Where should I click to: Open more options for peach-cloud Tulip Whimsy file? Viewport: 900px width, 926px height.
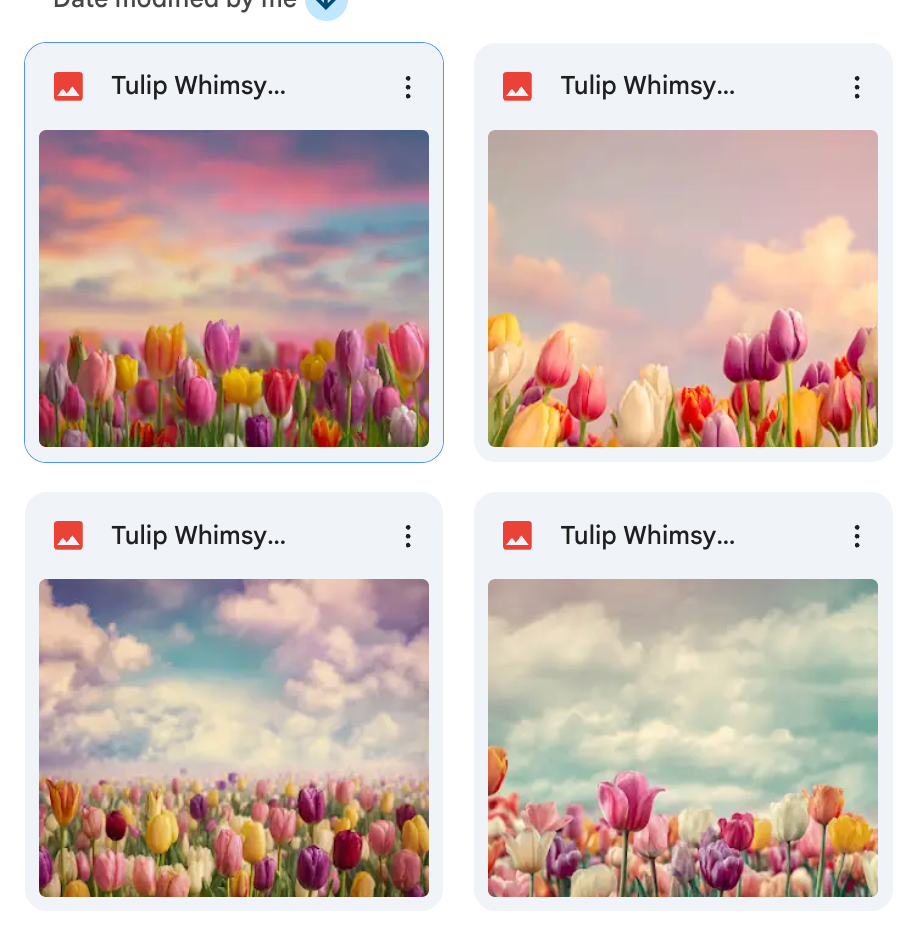pyautogui.click(x=857, y=87)
